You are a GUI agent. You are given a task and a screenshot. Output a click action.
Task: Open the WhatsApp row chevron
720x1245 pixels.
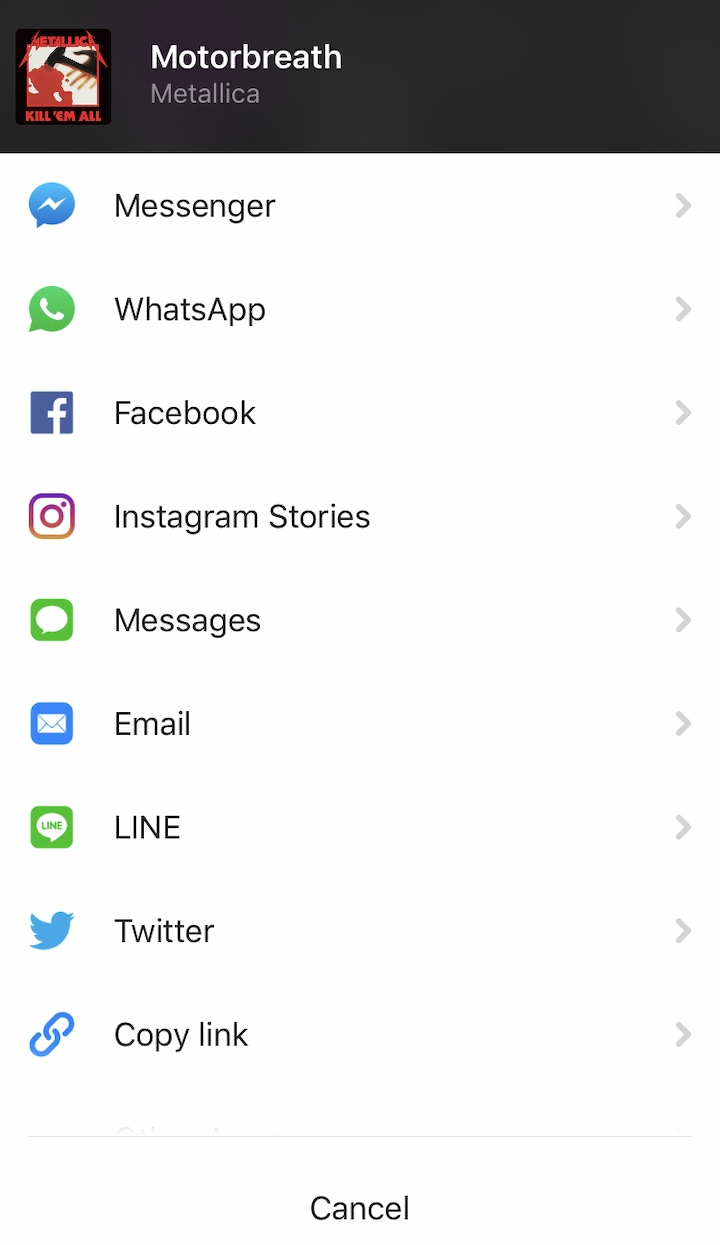click(683, 309)
